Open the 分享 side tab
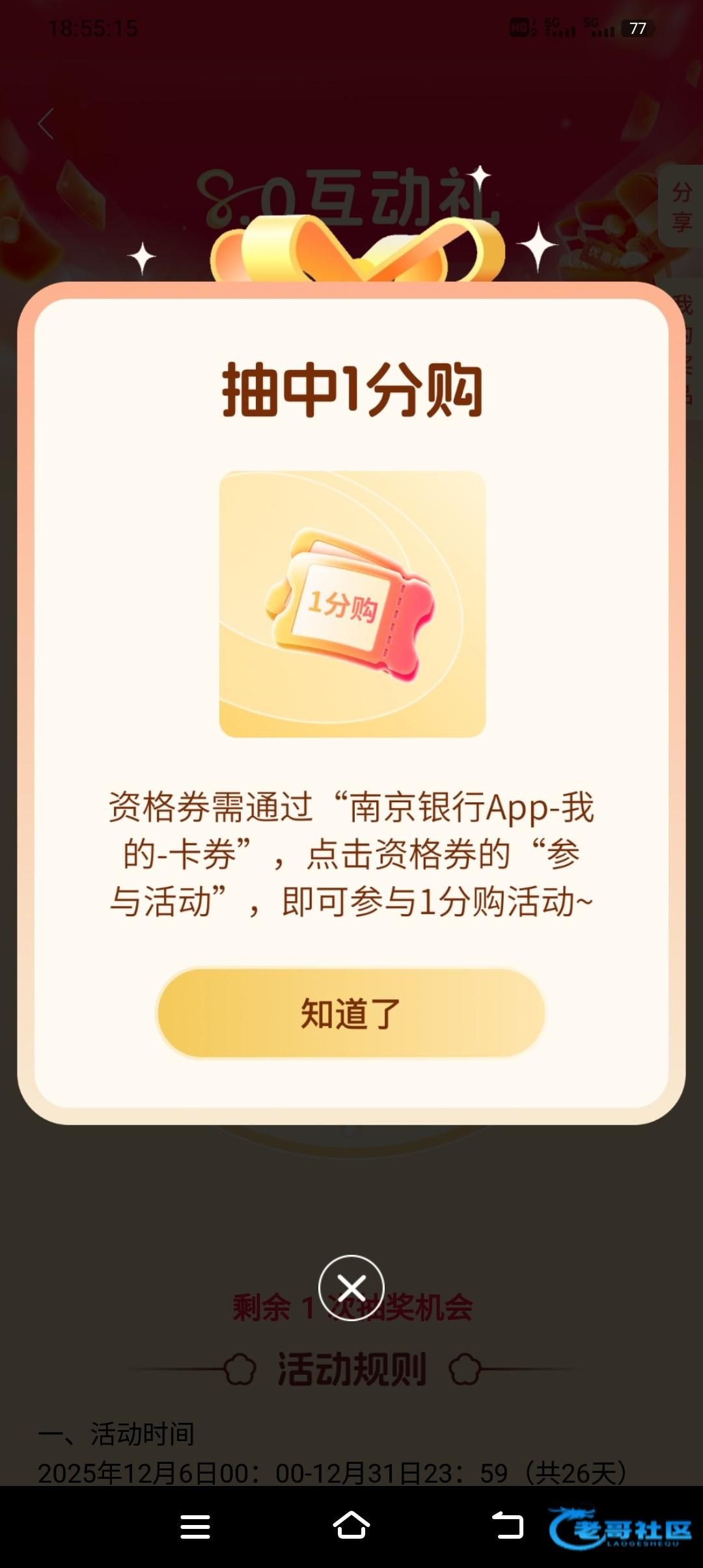Image resolution: width=703 pixels, height=1568 pixels. 682,207
